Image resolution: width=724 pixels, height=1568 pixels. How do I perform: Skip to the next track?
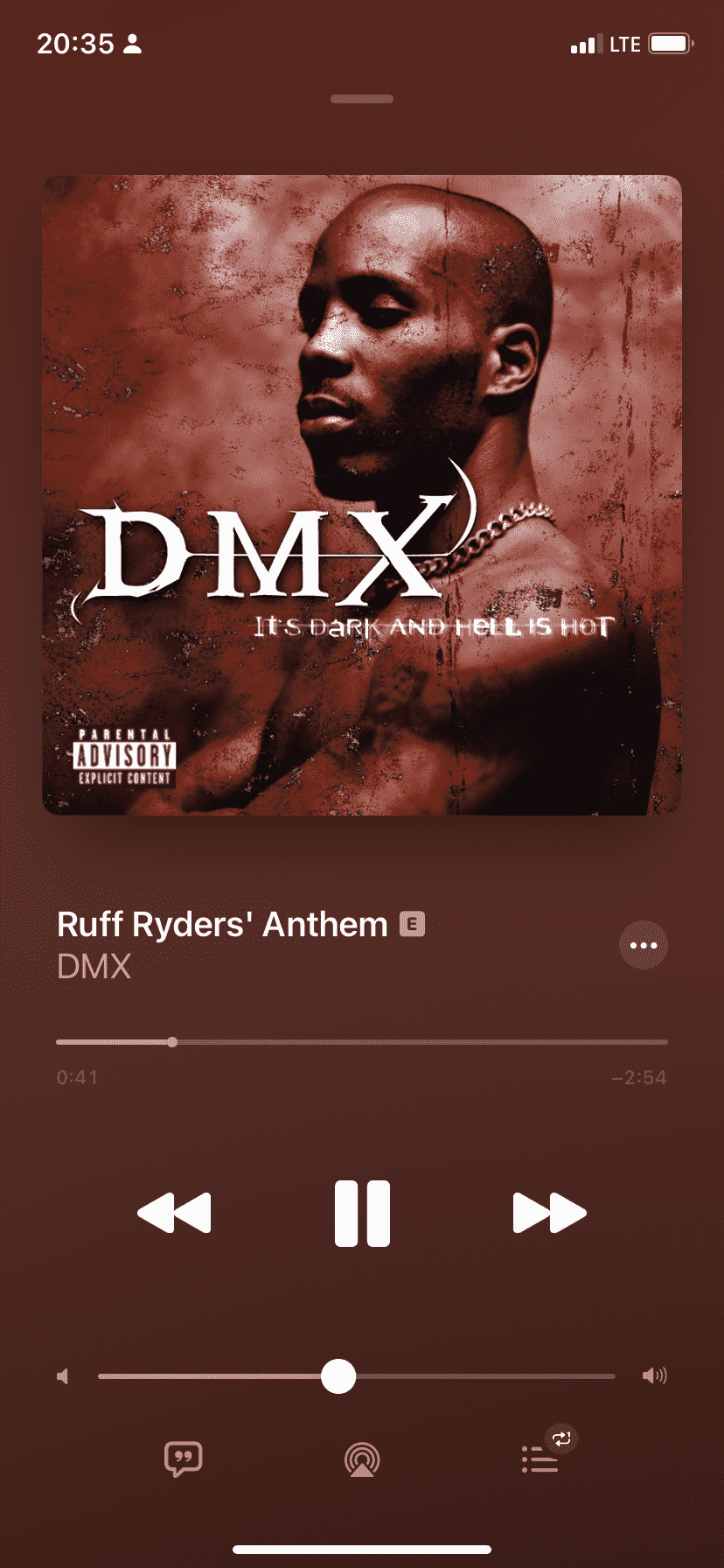pos(549,1213)
